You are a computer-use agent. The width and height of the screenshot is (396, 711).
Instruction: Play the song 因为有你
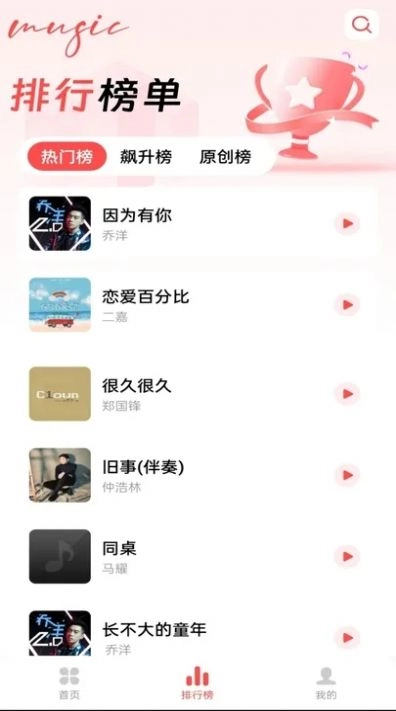point(347,224)
